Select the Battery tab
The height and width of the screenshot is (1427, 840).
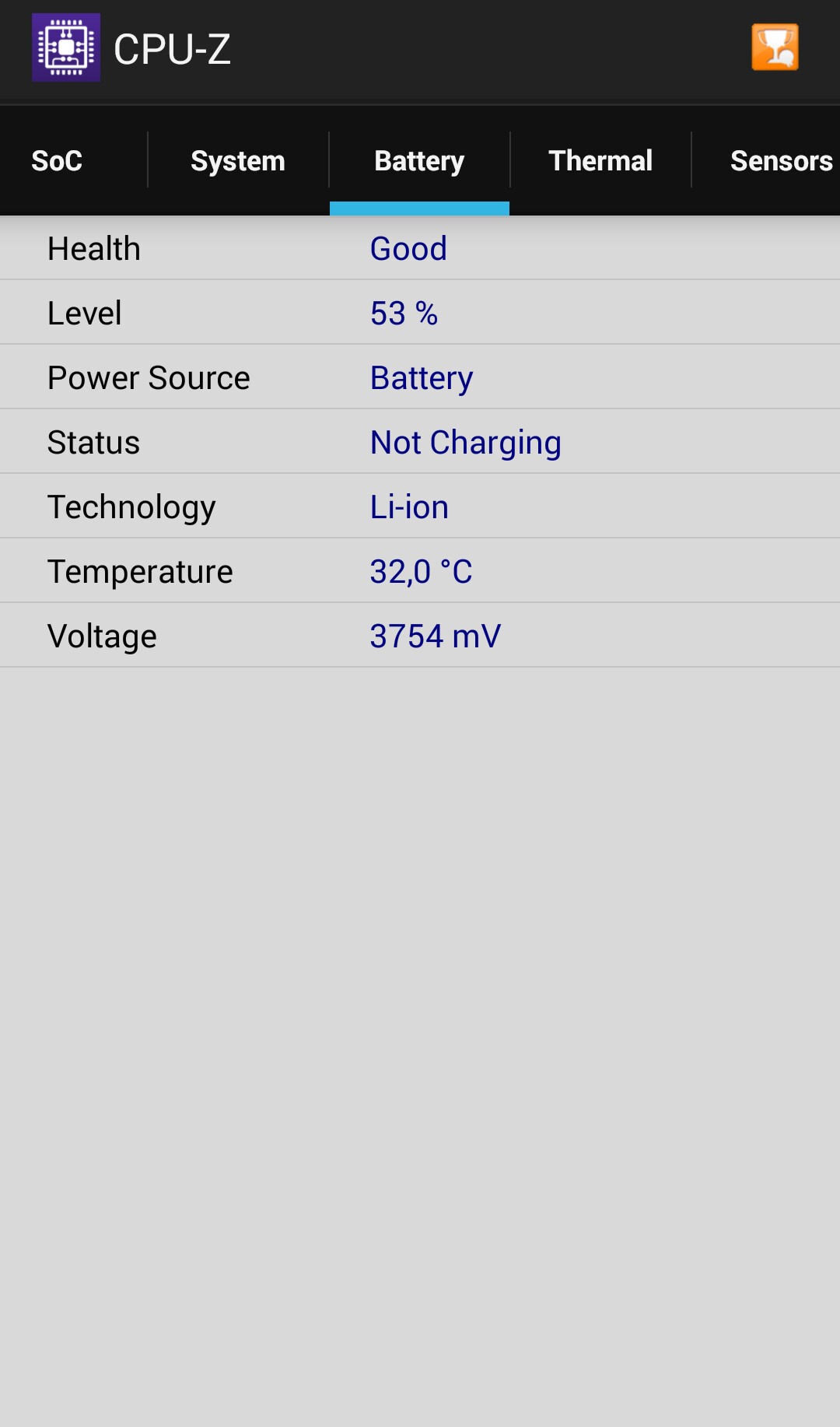[419, 161]
